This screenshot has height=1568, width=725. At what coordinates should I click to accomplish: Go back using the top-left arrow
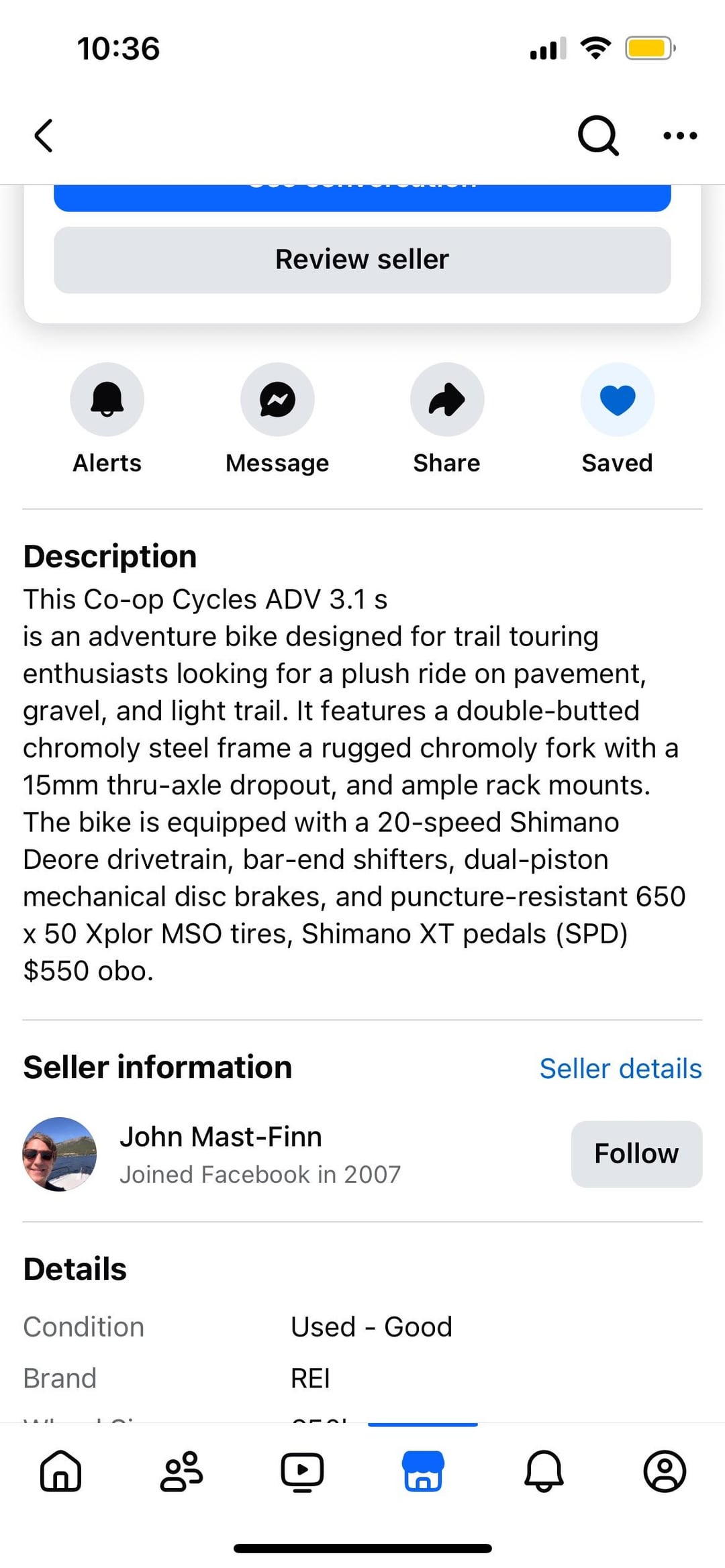coord(44,136)
